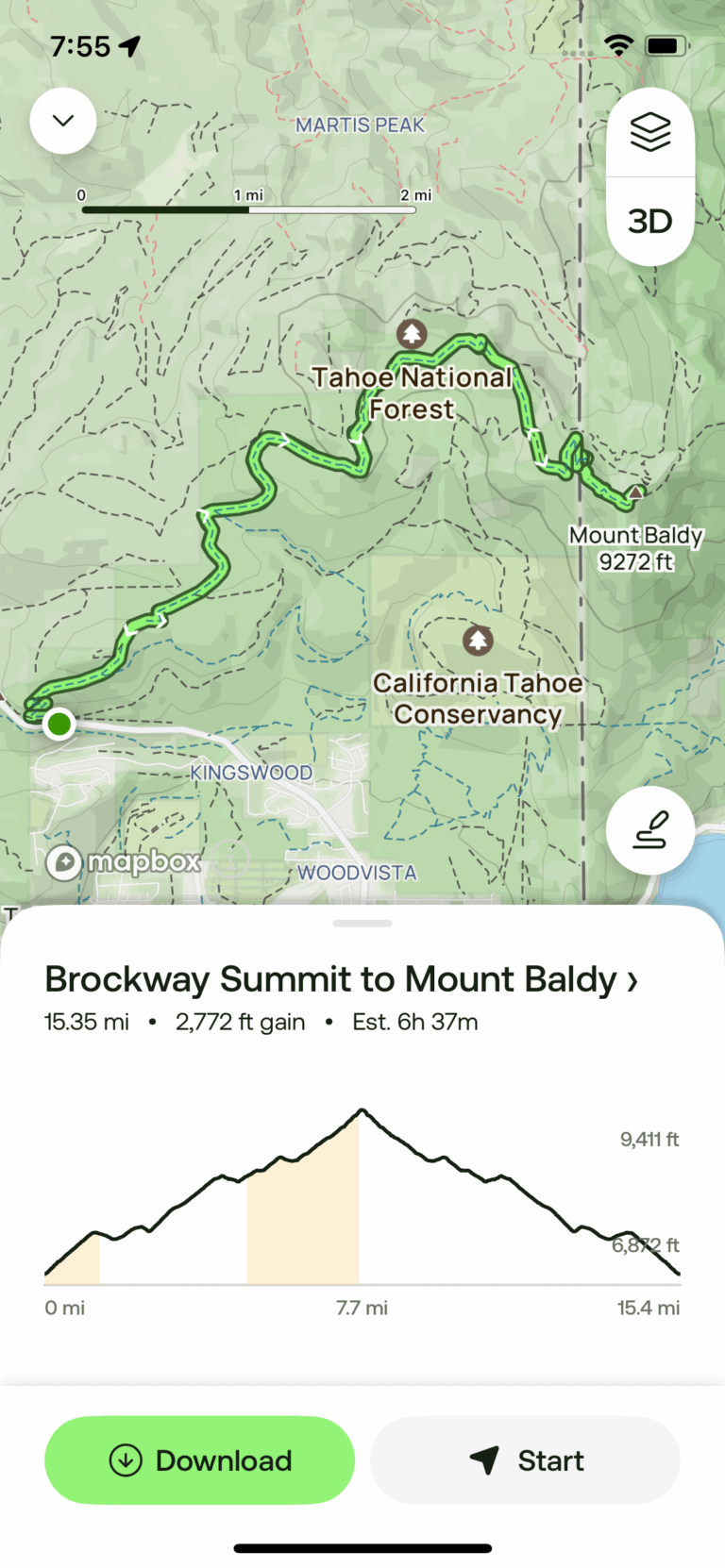
Task: Download this trail map
Action: tap(200, 1460)
